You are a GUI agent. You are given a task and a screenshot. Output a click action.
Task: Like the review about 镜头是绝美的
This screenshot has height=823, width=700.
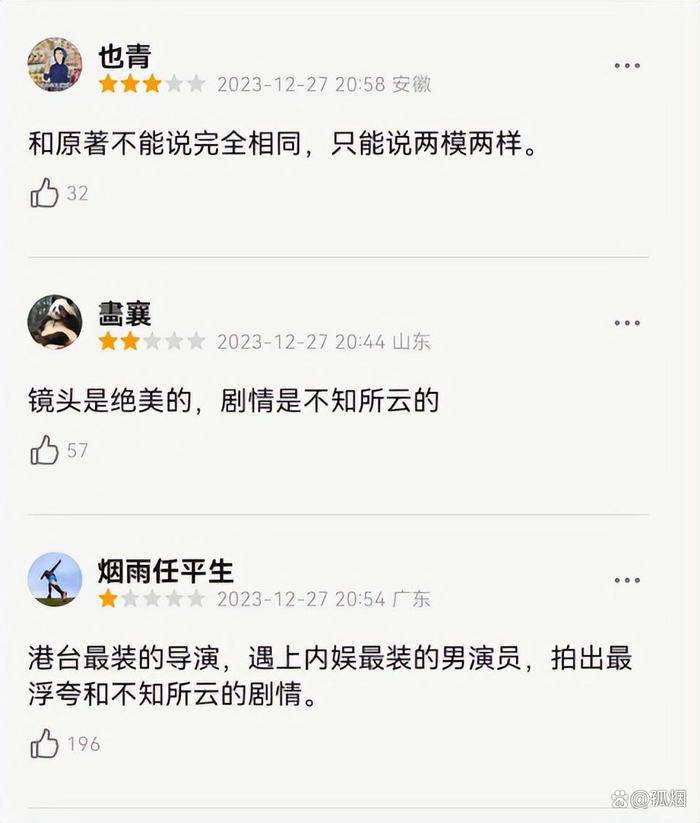45,450
